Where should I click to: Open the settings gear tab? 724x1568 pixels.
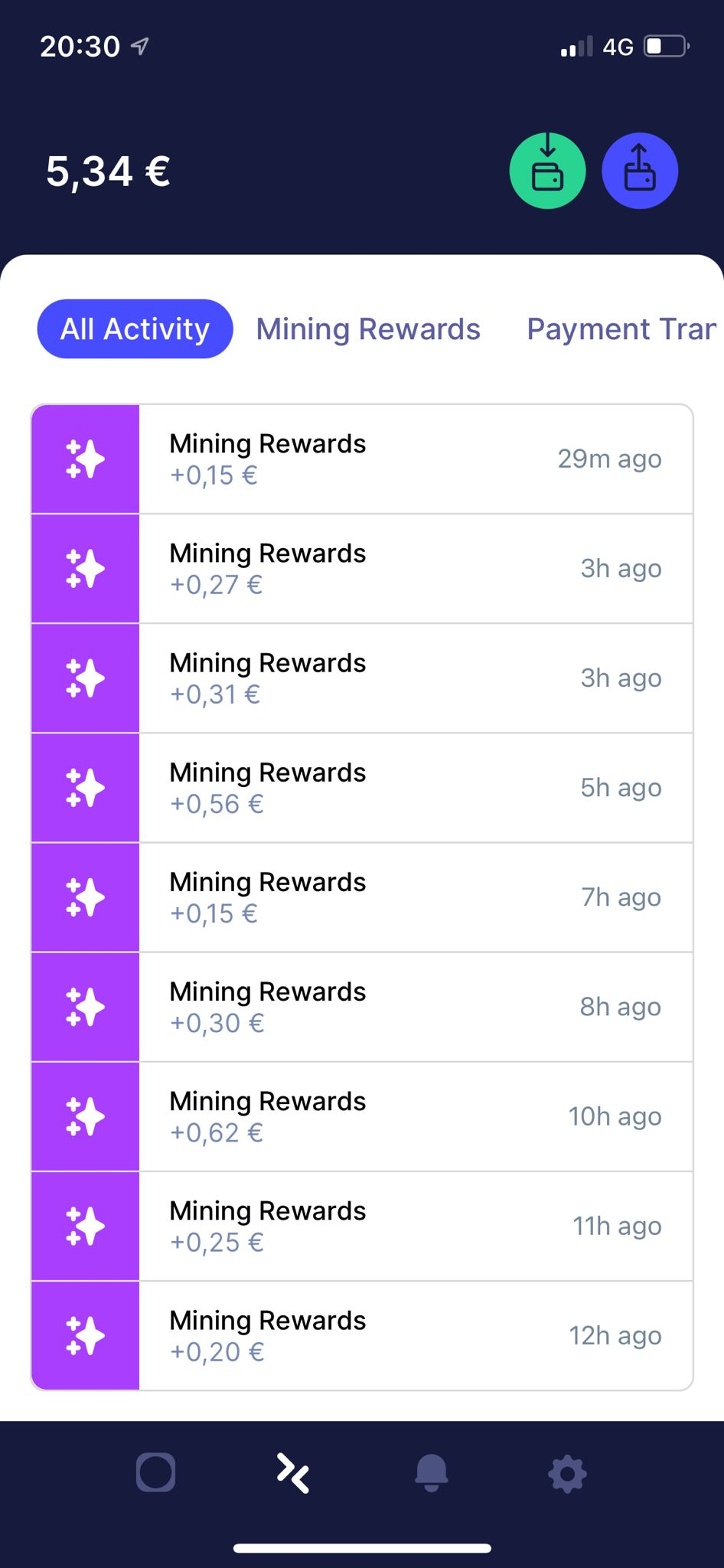pos(568,1472)
